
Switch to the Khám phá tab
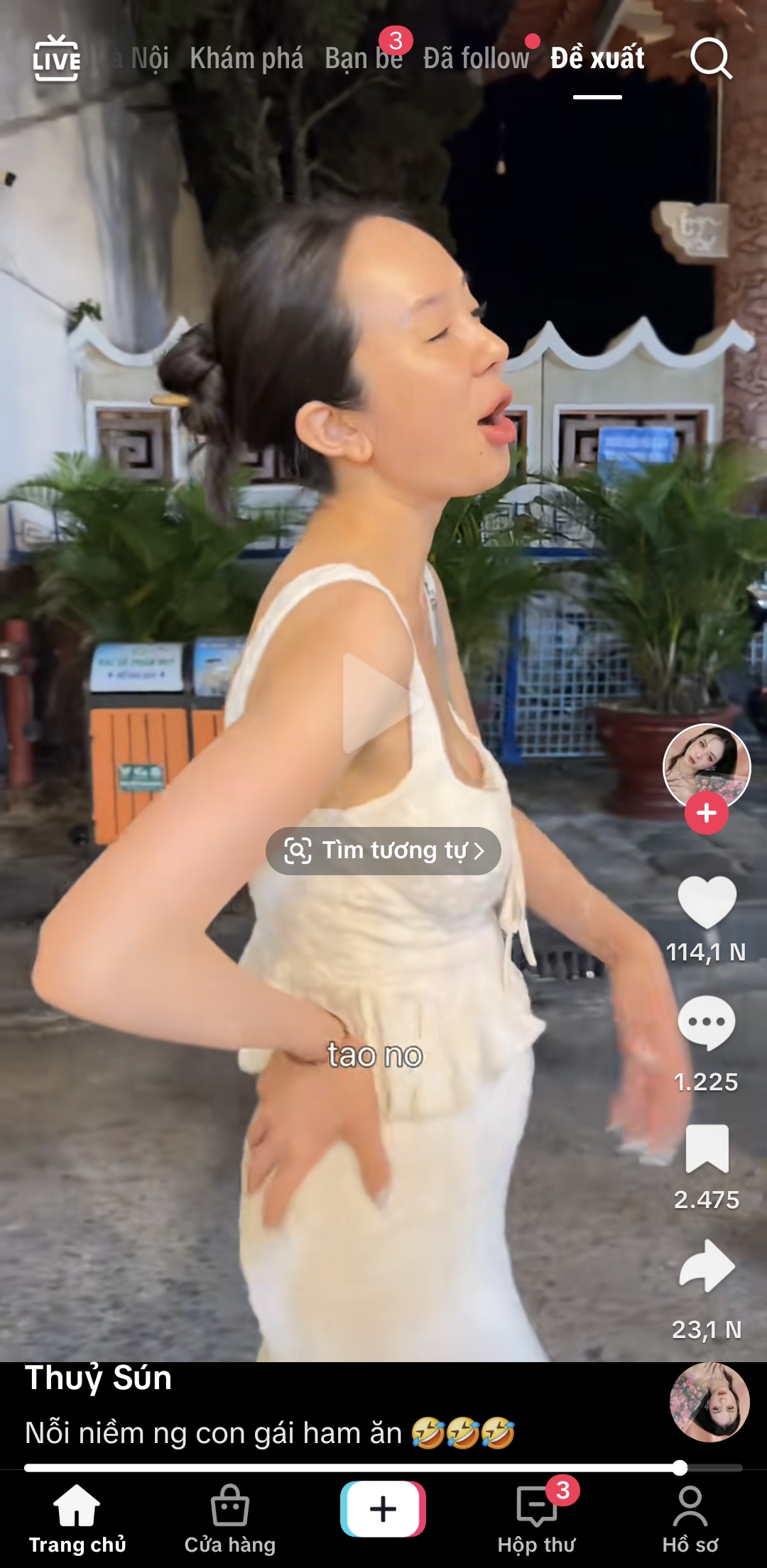tap(246, 58)
